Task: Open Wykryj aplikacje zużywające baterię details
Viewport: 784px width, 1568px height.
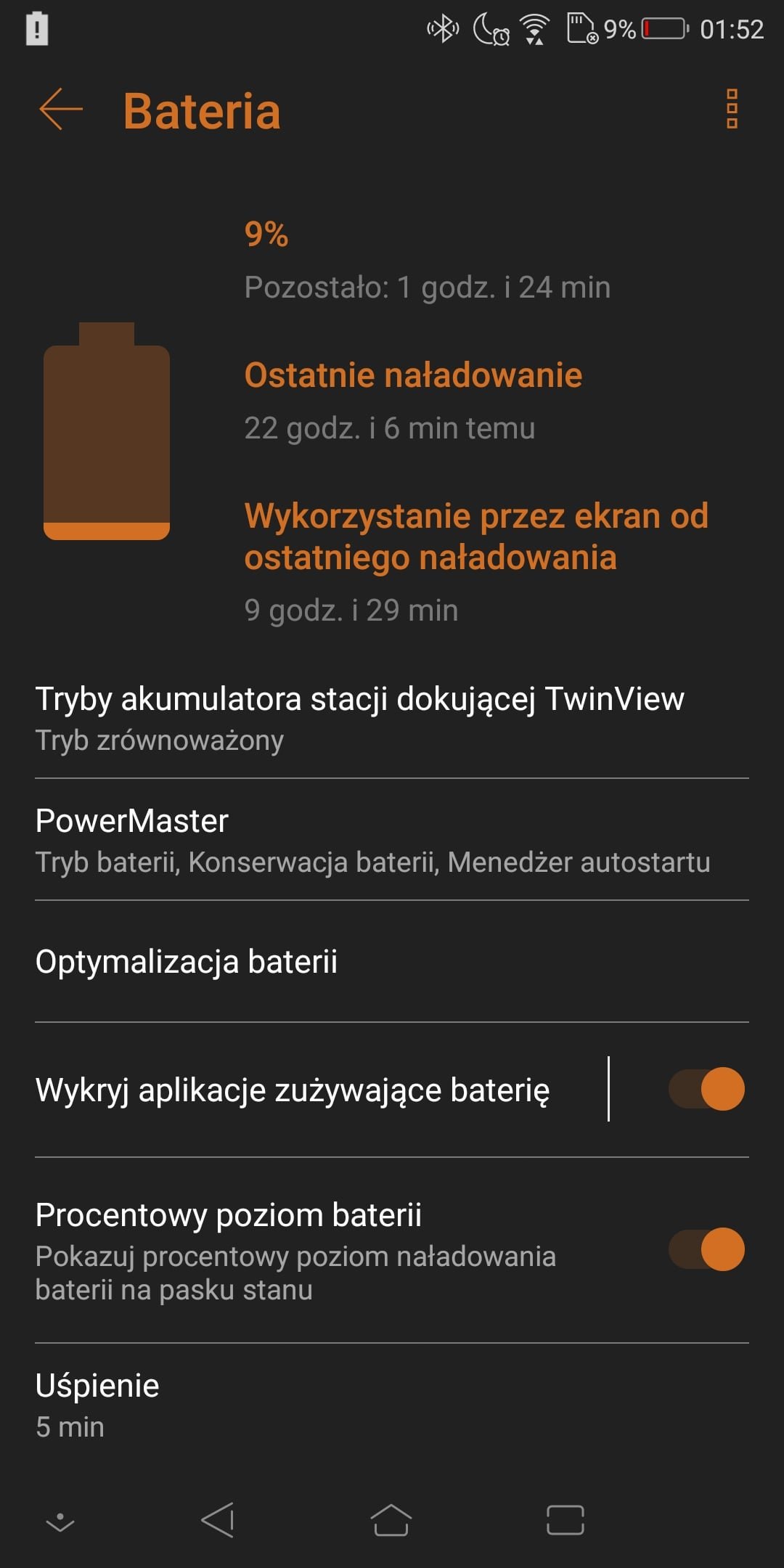Action: click(x=305, y=1090)
